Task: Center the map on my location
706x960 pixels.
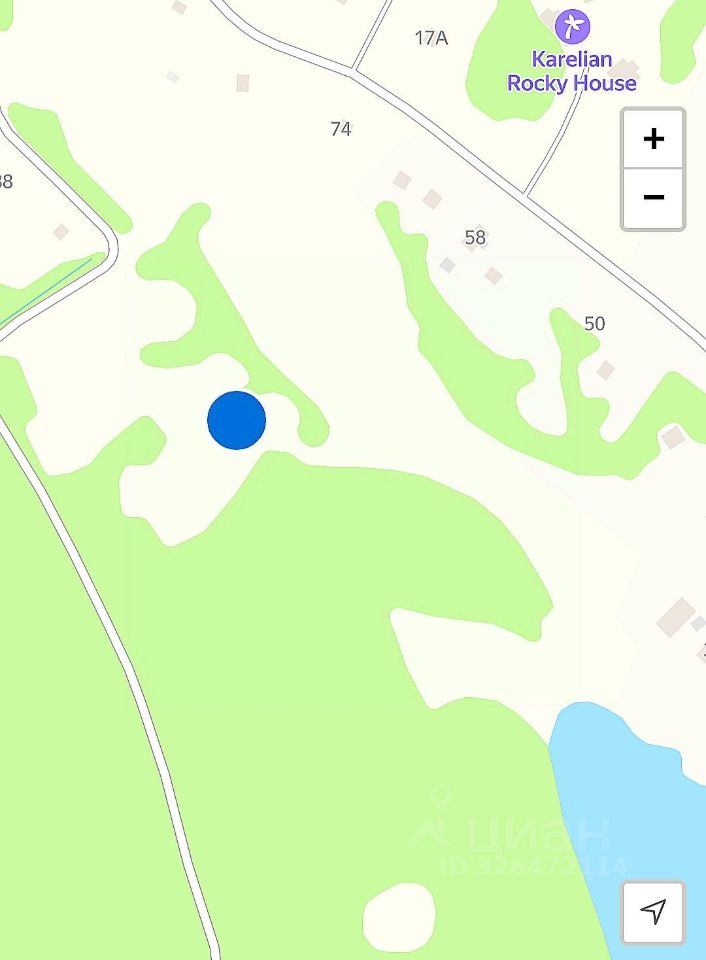Action: coord(653,912)
